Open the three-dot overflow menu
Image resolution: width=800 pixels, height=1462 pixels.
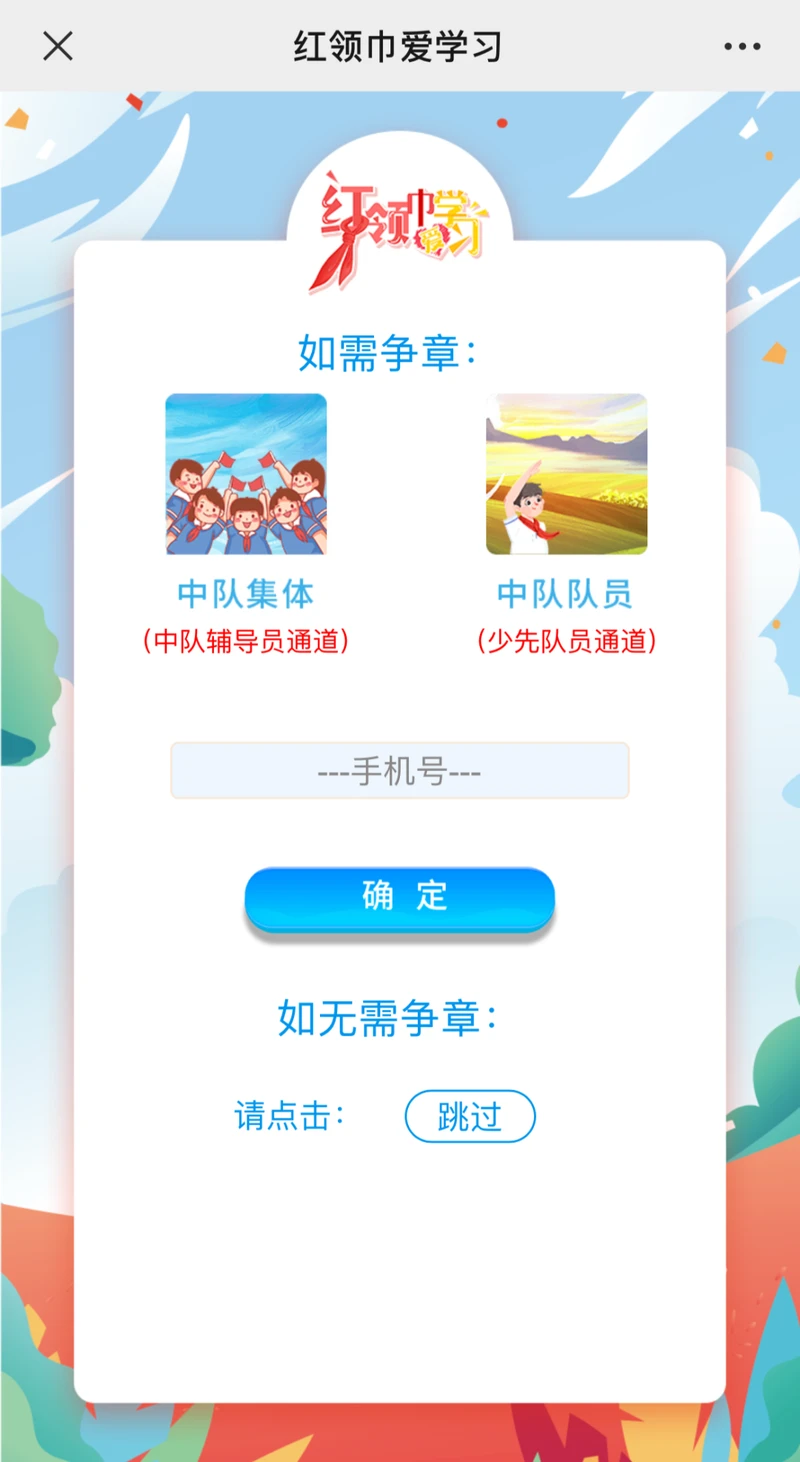click(x=742, y=46)
